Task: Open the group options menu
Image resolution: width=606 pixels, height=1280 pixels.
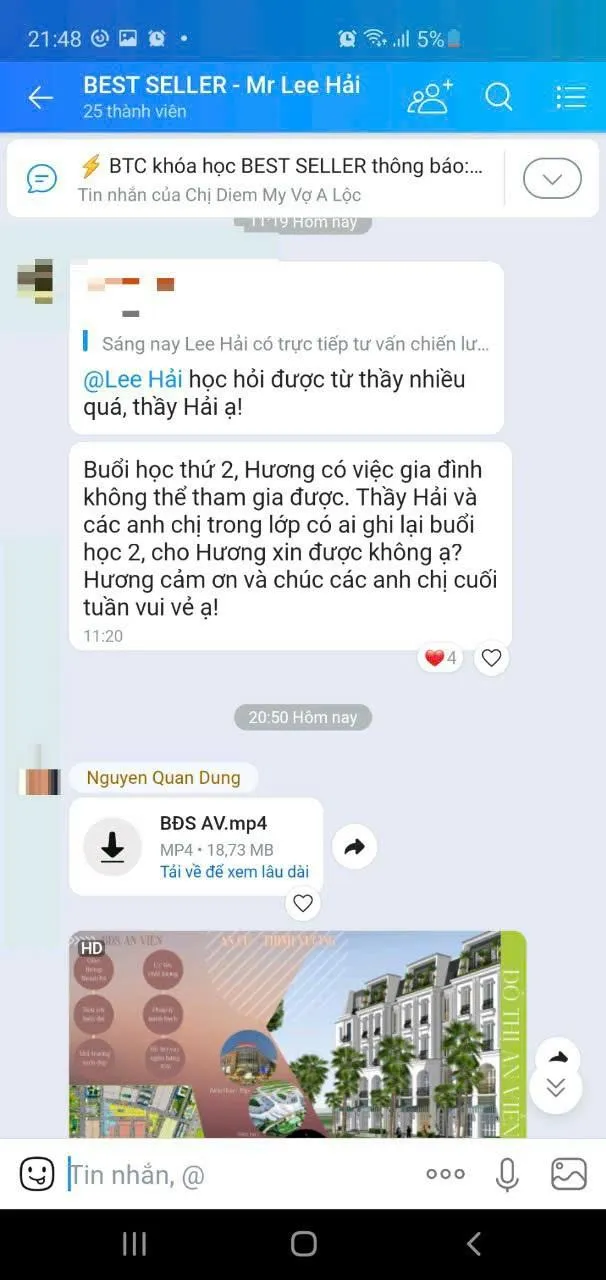Action: [570, 97]
